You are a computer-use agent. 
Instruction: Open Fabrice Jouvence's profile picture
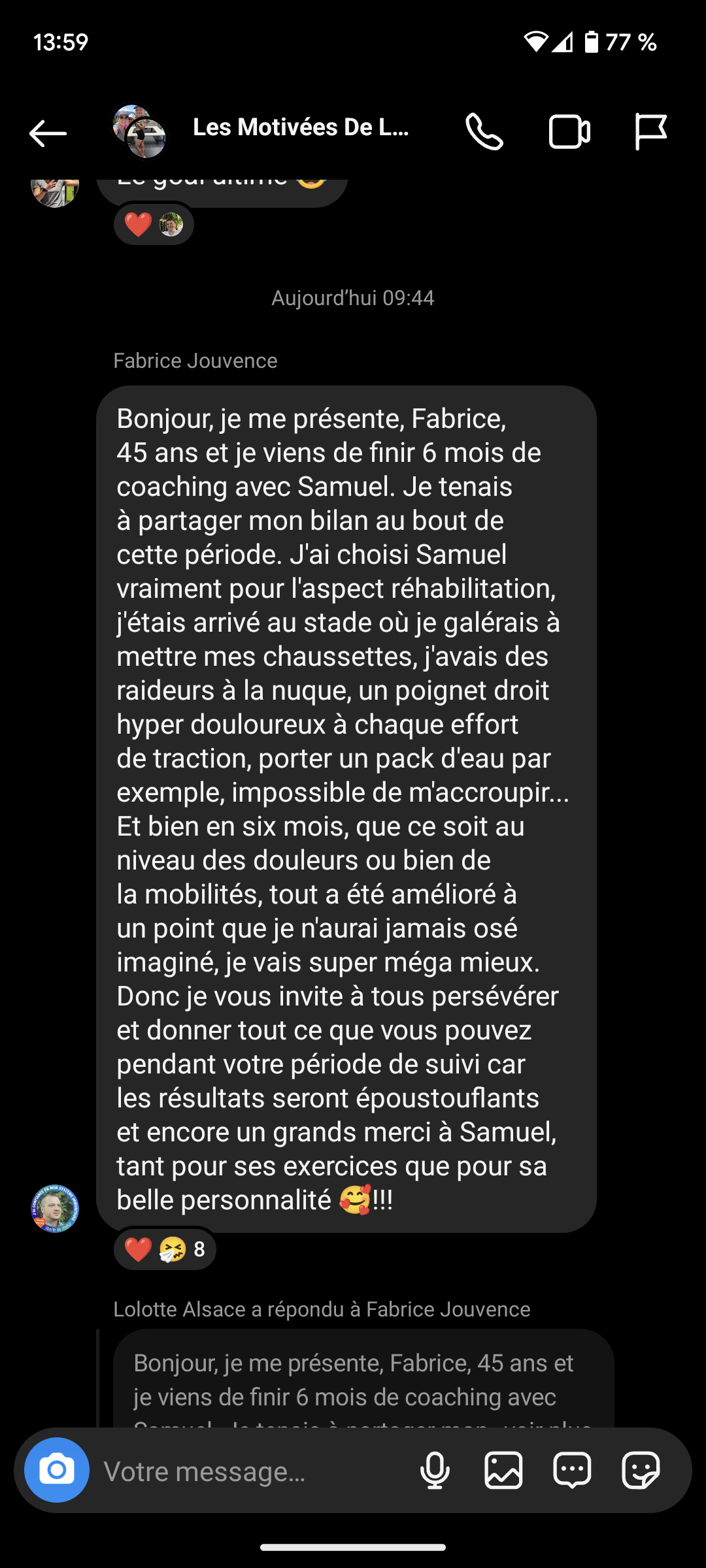coord(55,1208)
